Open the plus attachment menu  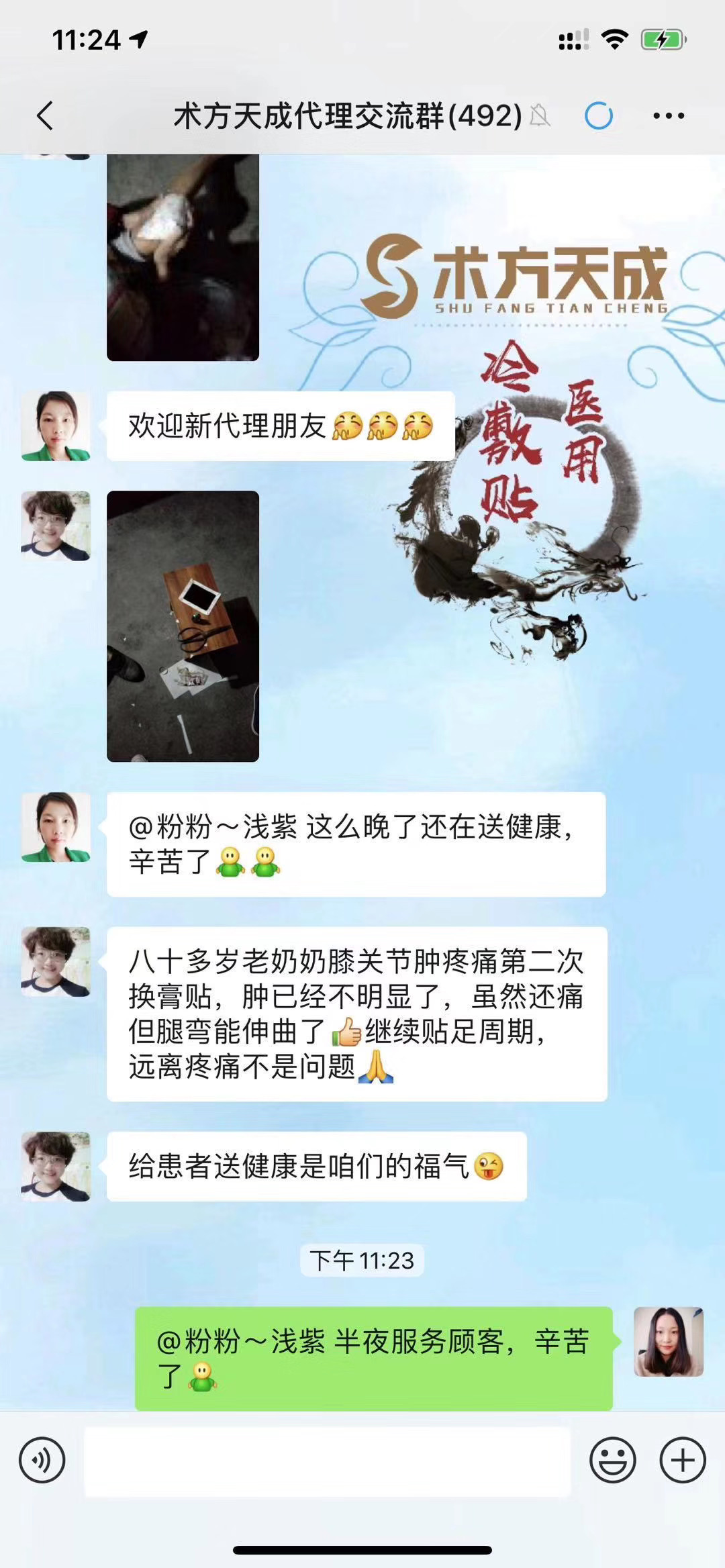click(683, 1460)
